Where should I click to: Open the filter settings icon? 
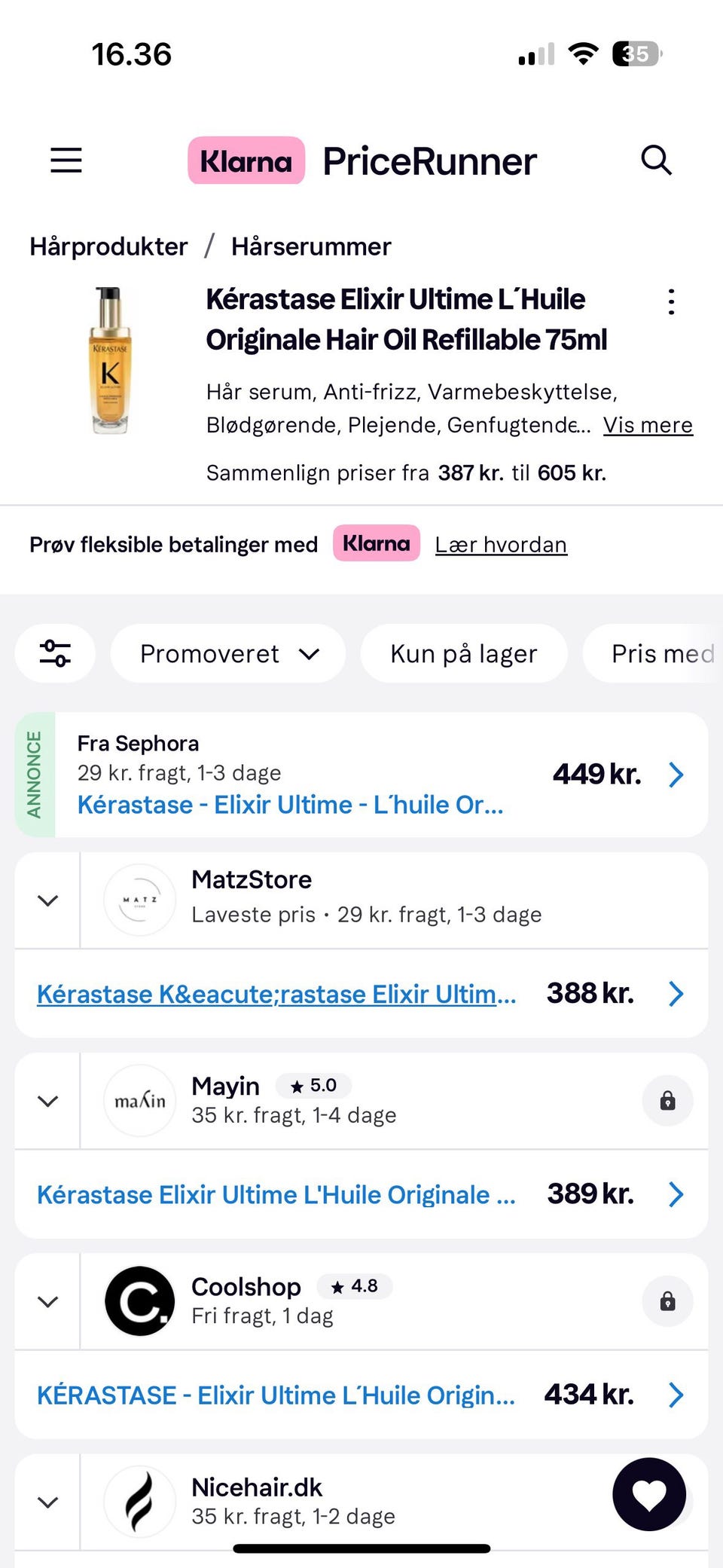click(54, 653)
